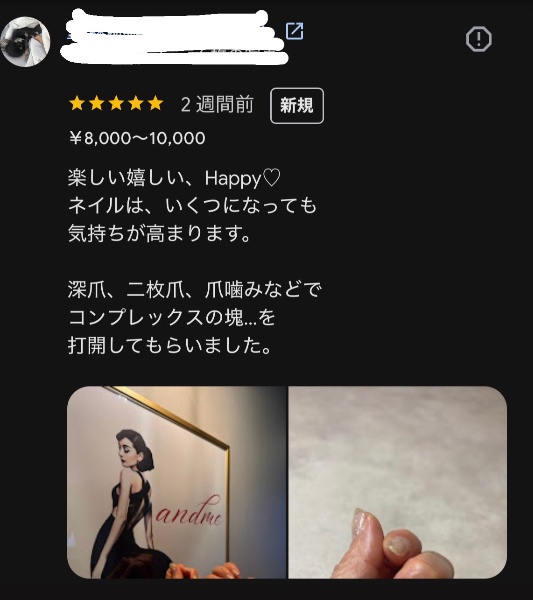Open reviewer profile via external link icon
Screen dimensions: 533x600
pyautogui.click(x=295, y=31)
